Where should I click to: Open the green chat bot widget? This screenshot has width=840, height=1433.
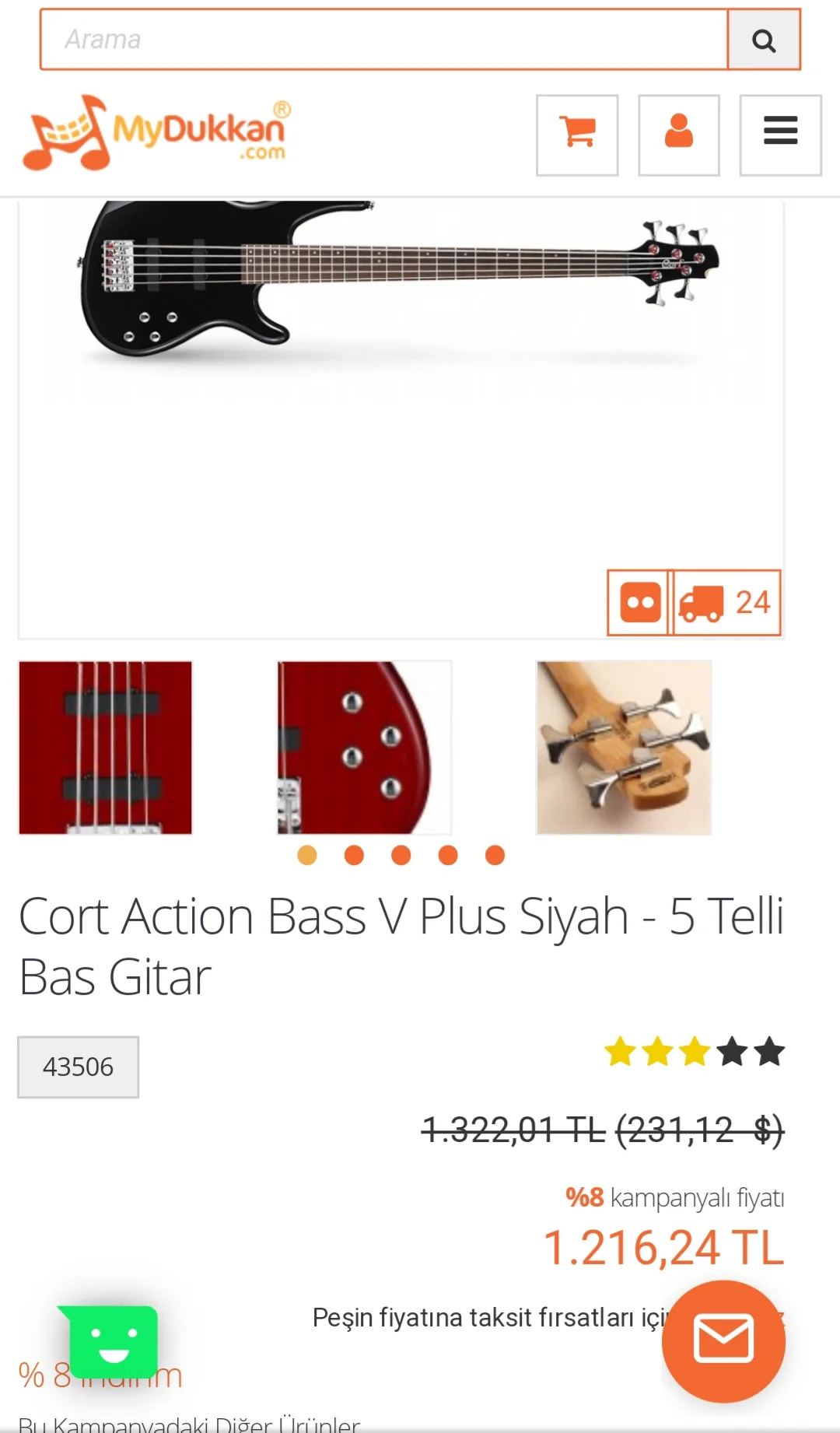coord(114,1341)
